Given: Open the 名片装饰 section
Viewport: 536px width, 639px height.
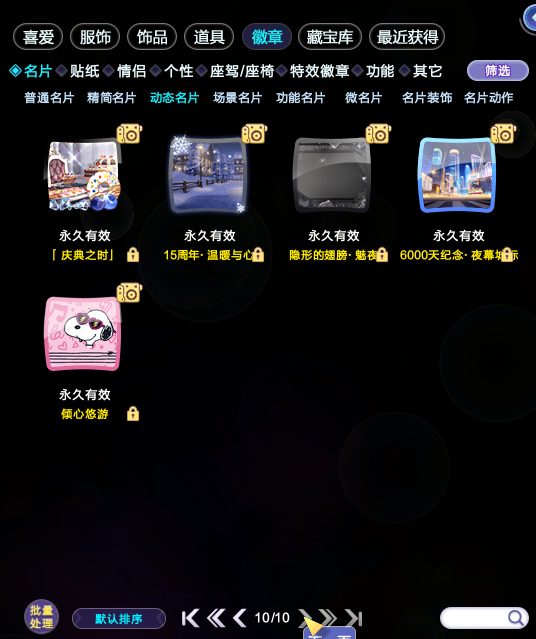Looking at the screenshot, I should click(427, 98).
